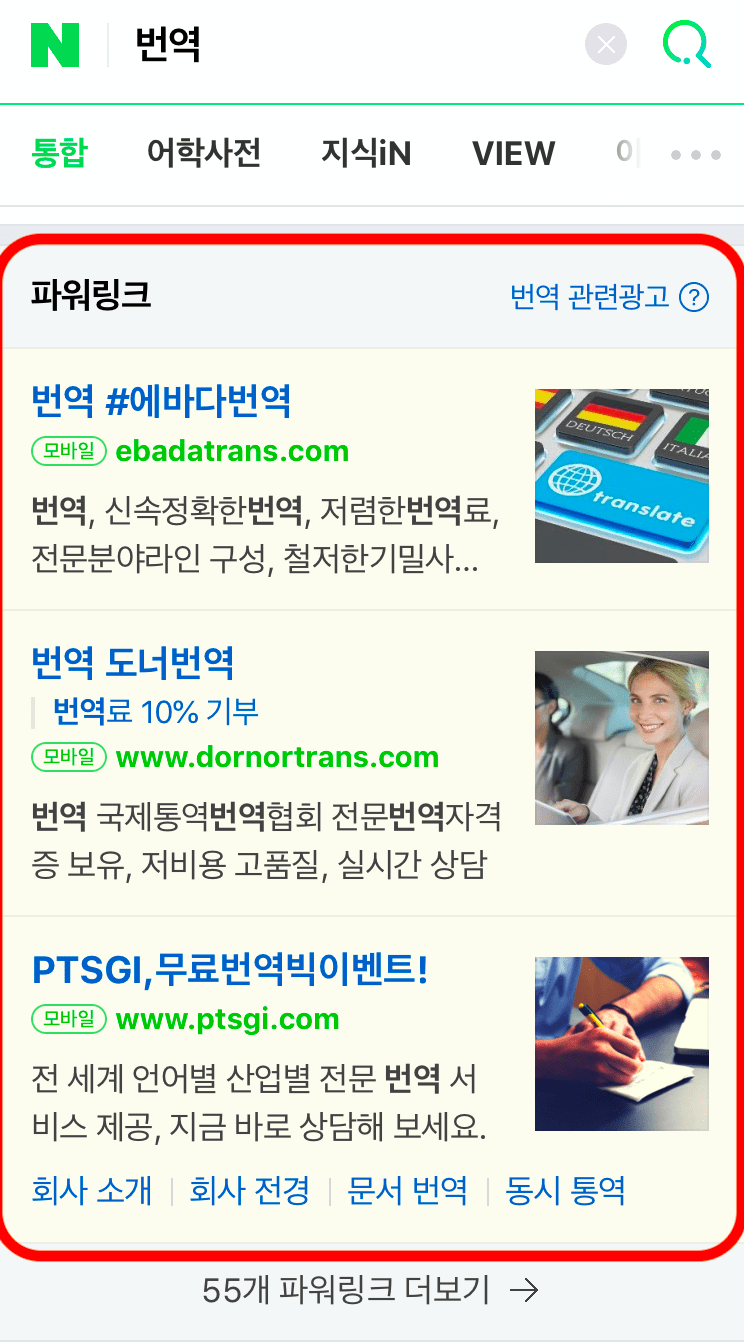Click the right arrow next to 파워링크 더보기
Image resolution: width=744 pixels, height=1342 pixels.
pos(524,1290)
